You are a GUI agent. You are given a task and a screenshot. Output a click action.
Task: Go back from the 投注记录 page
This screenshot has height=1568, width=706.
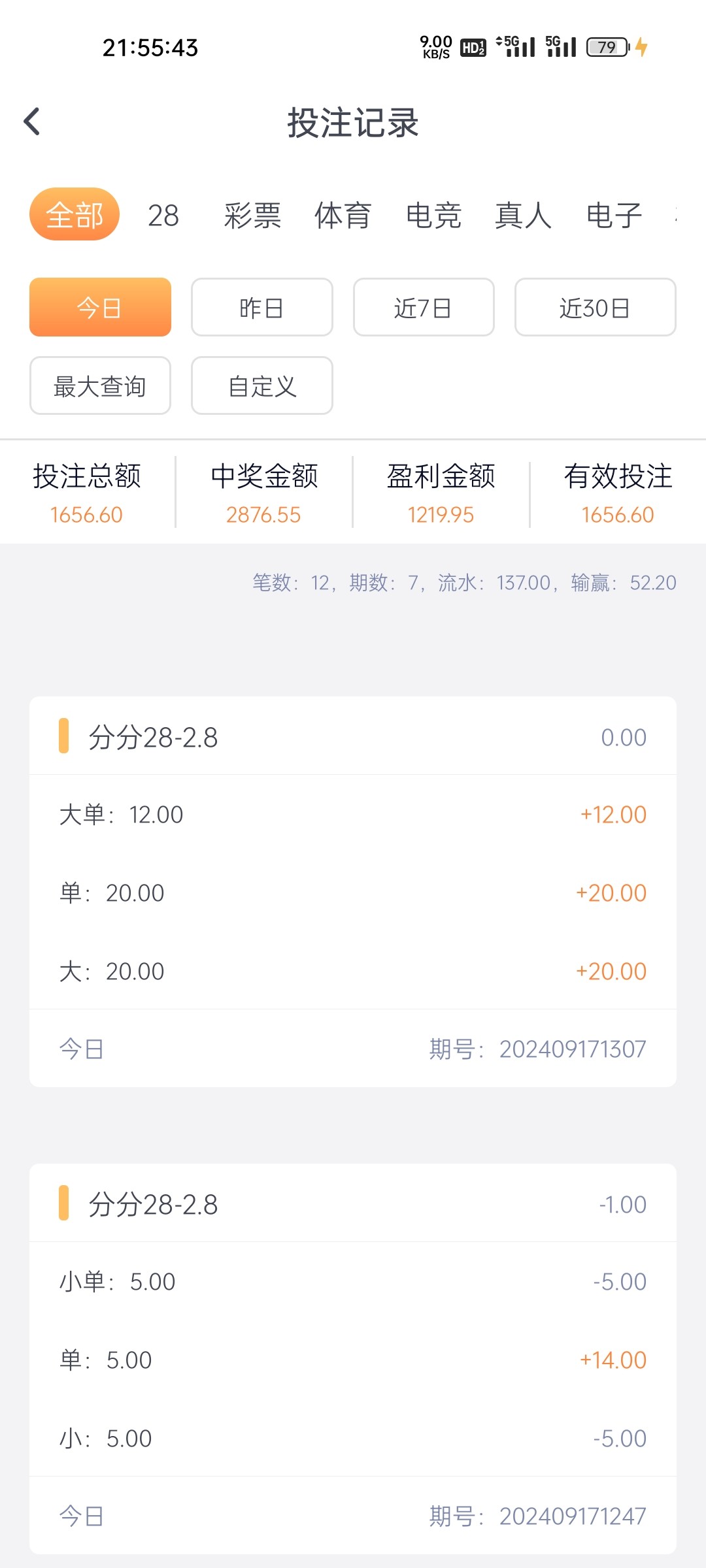click(31, 122)
